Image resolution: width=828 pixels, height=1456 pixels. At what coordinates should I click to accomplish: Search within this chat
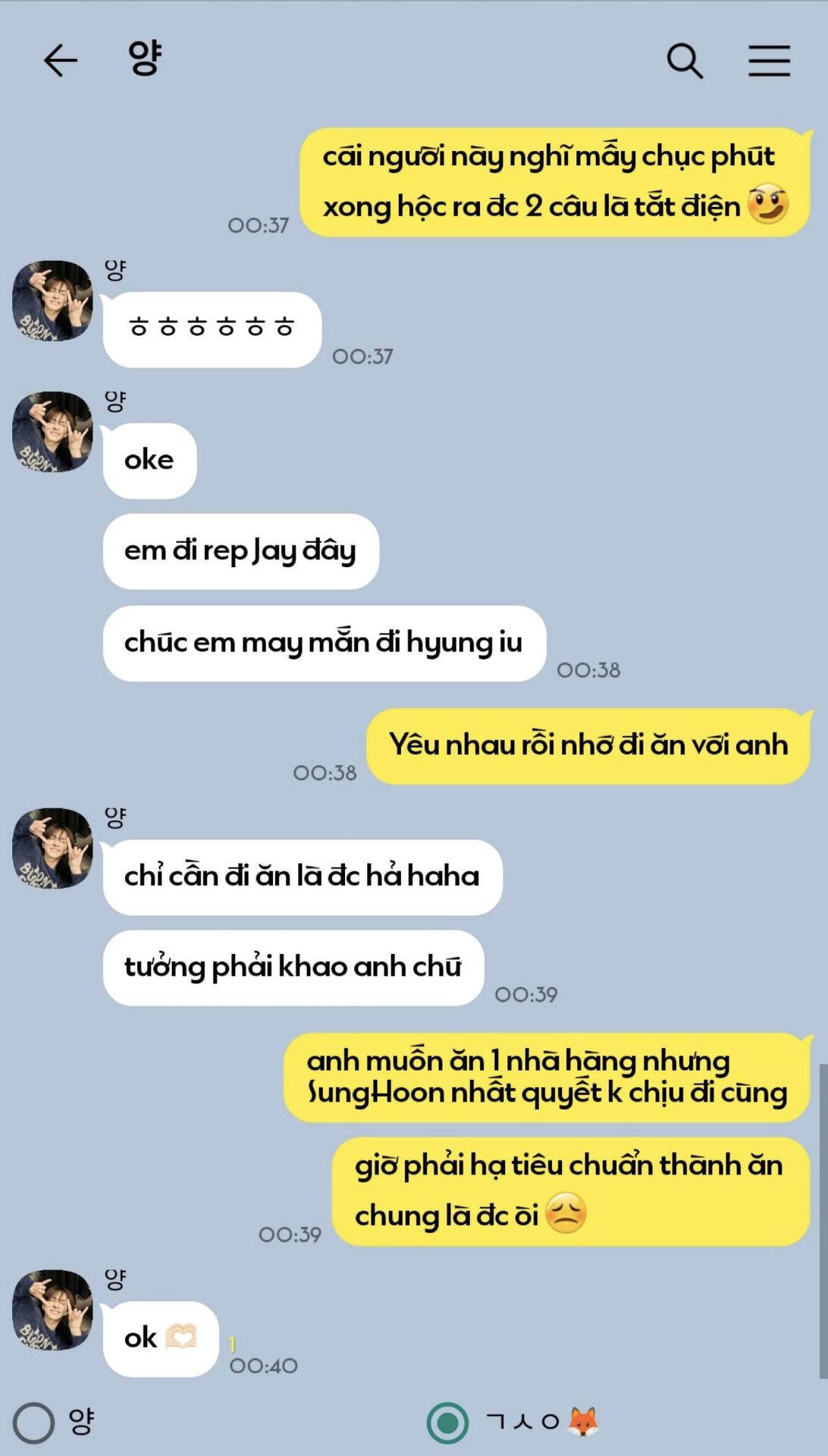[685, 61]
